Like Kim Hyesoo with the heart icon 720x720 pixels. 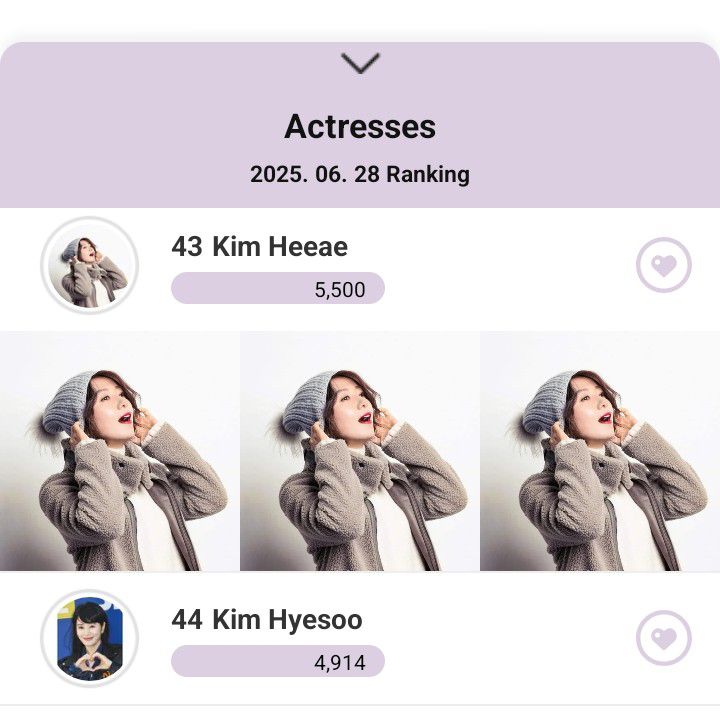664,638
